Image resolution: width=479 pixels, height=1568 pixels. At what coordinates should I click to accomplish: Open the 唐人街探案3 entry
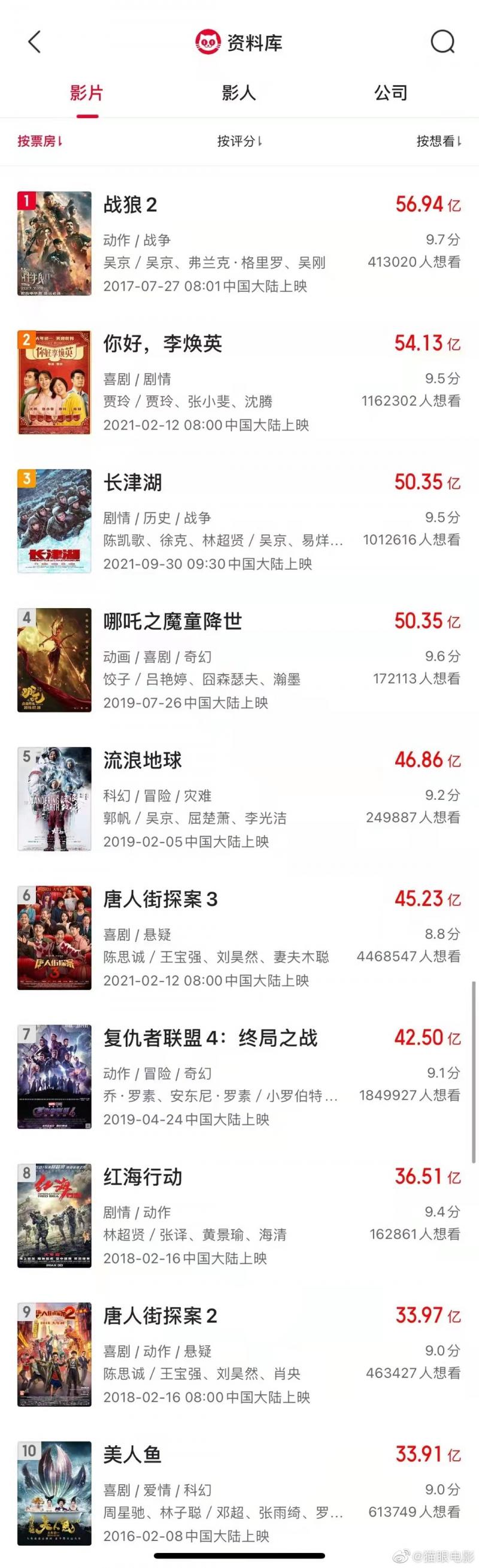[160, 899]
